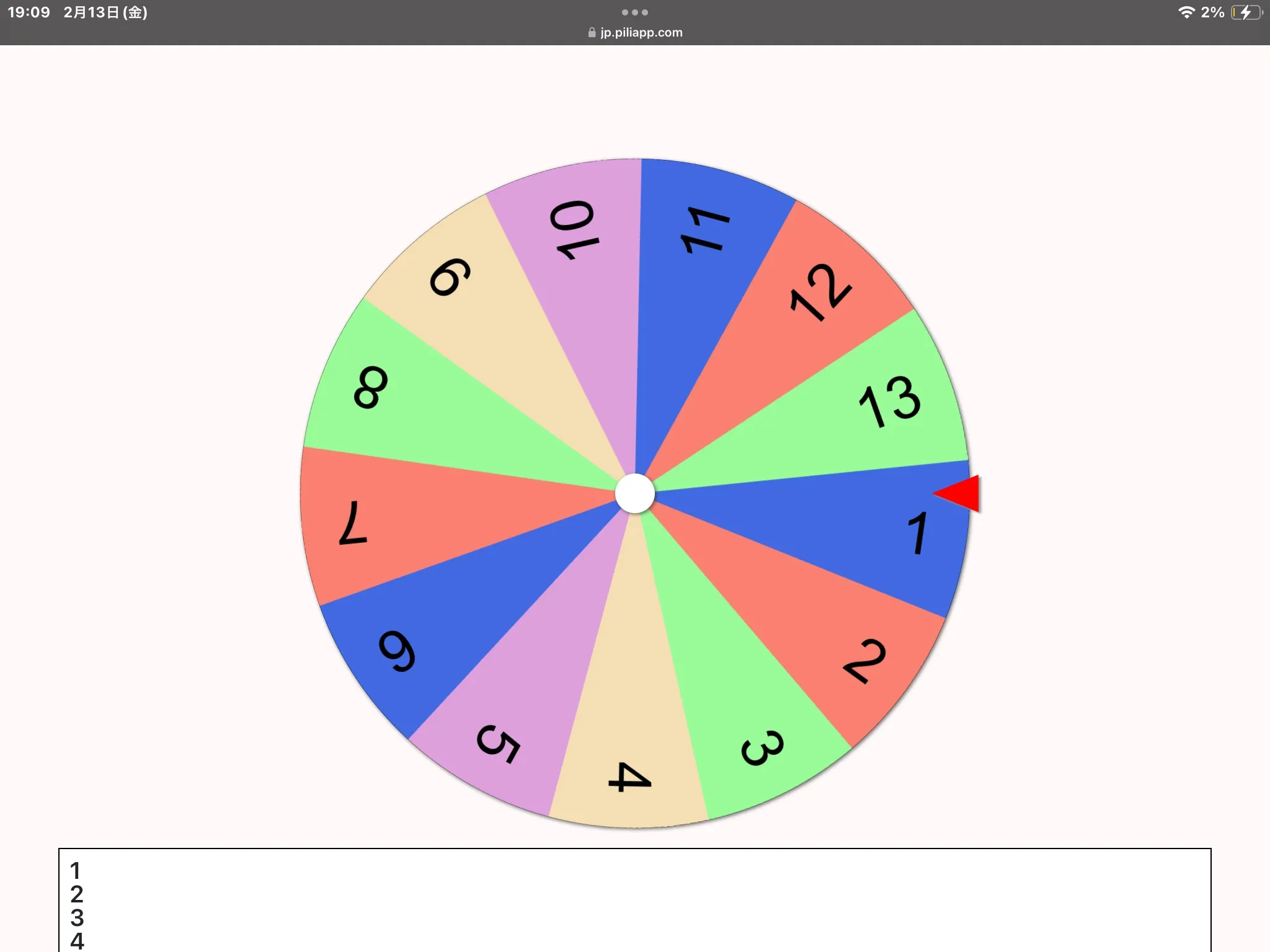Open the three-dot multitasking menu
This screenshot has height=952, width=1270.
[634, 12]
